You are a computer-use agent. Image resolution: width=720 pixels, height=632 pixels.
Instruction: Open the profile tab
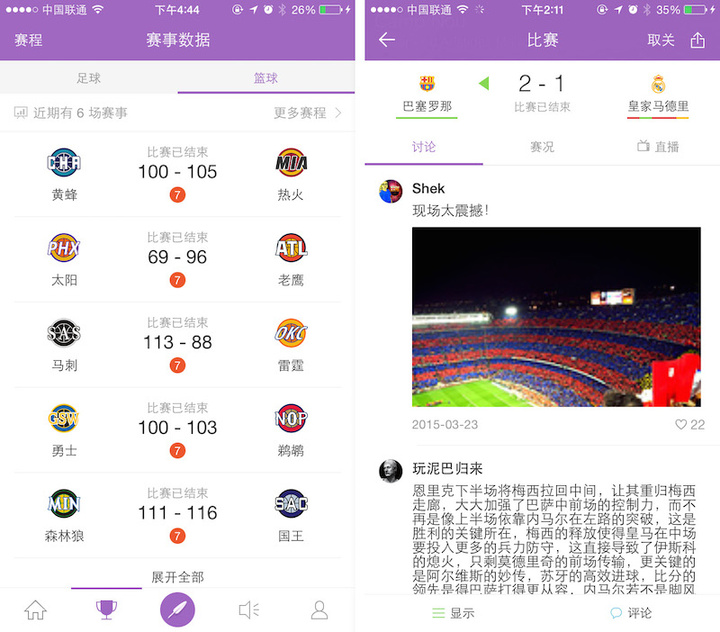tap(319, 609)
